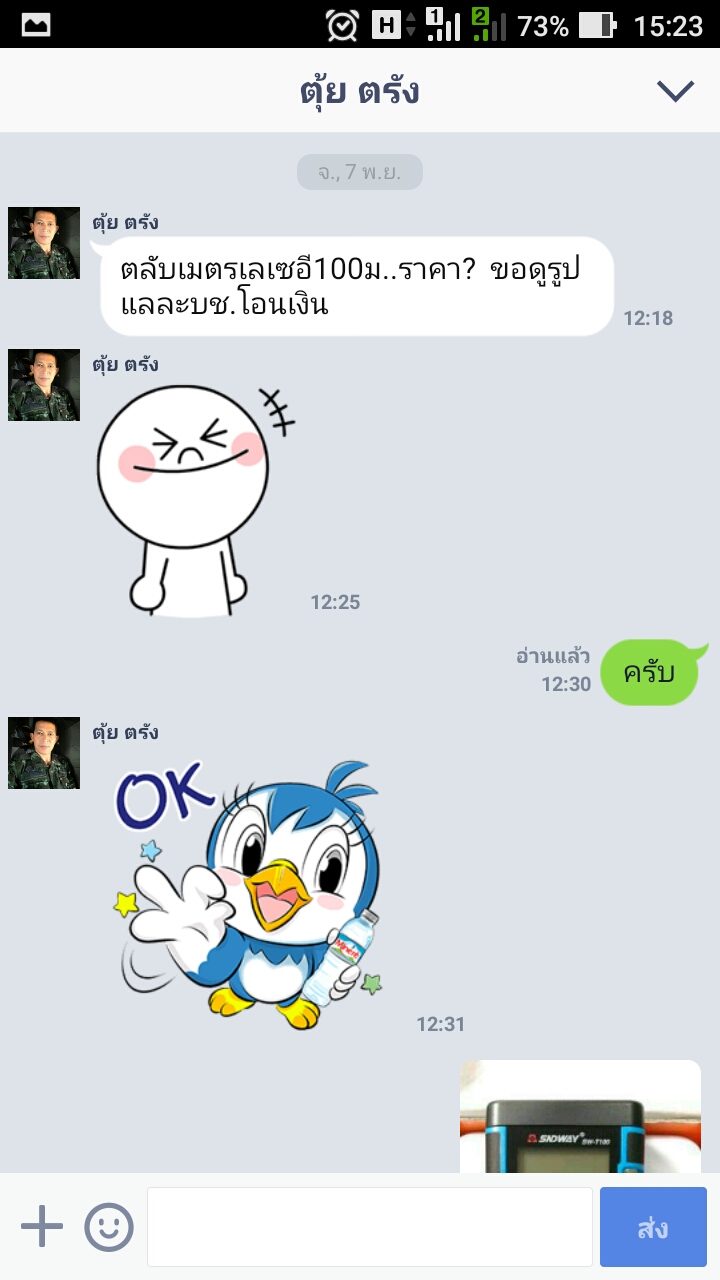Open the emoji sticker picker
720x1280 pixels.
(109, 1226)
